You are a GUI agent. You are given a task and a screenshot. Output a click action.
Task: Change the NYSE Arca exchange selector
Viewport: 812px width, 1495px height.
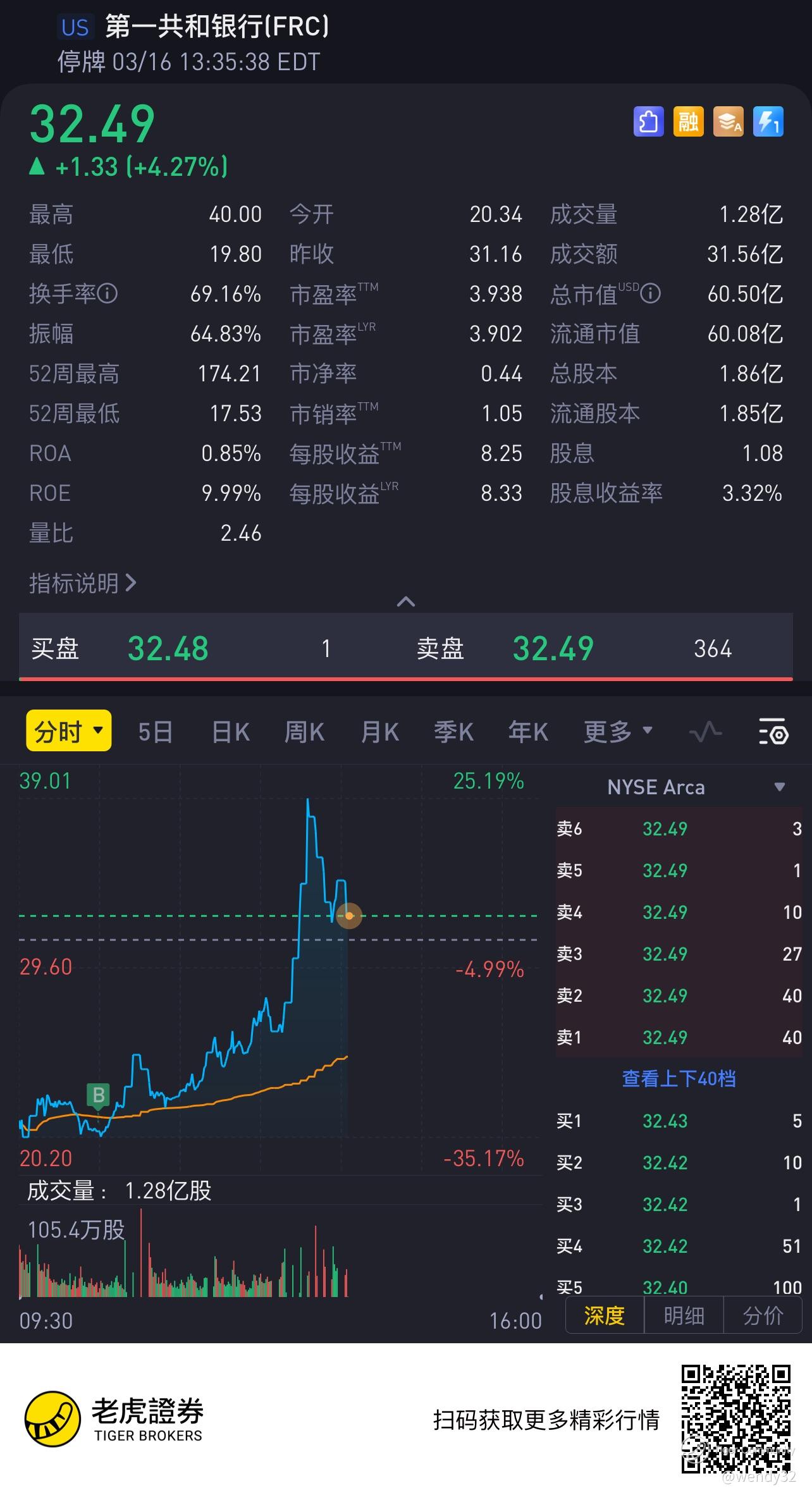(x=695, y=787)
